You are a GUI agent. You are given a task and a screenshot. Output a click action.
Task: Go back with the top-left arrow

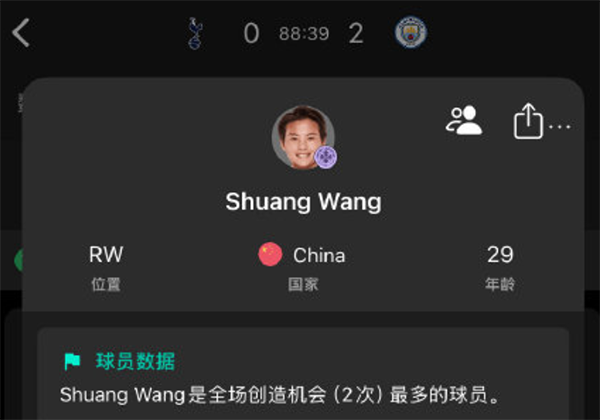point(21,33)
